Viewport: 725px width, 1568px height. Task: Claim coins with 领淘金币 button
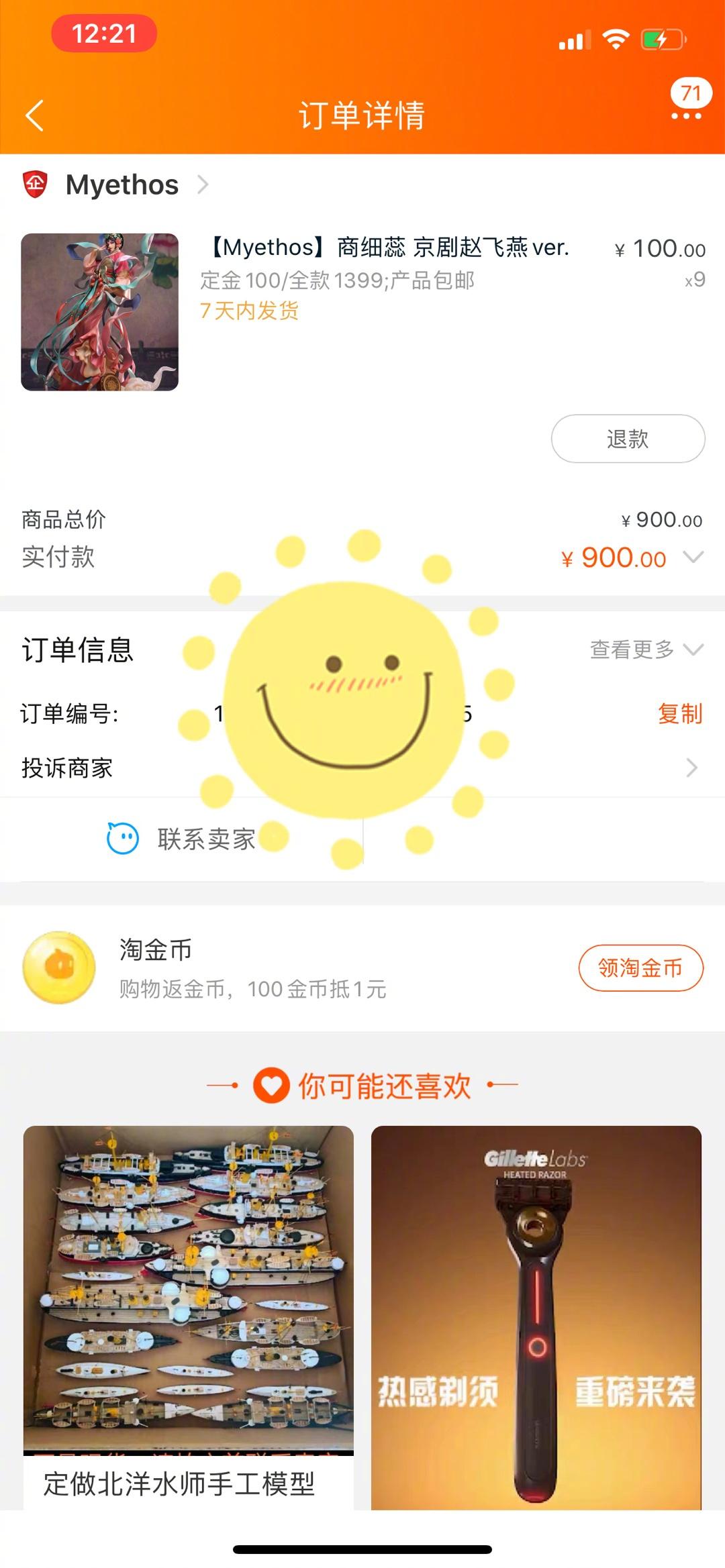coord(640,968)
